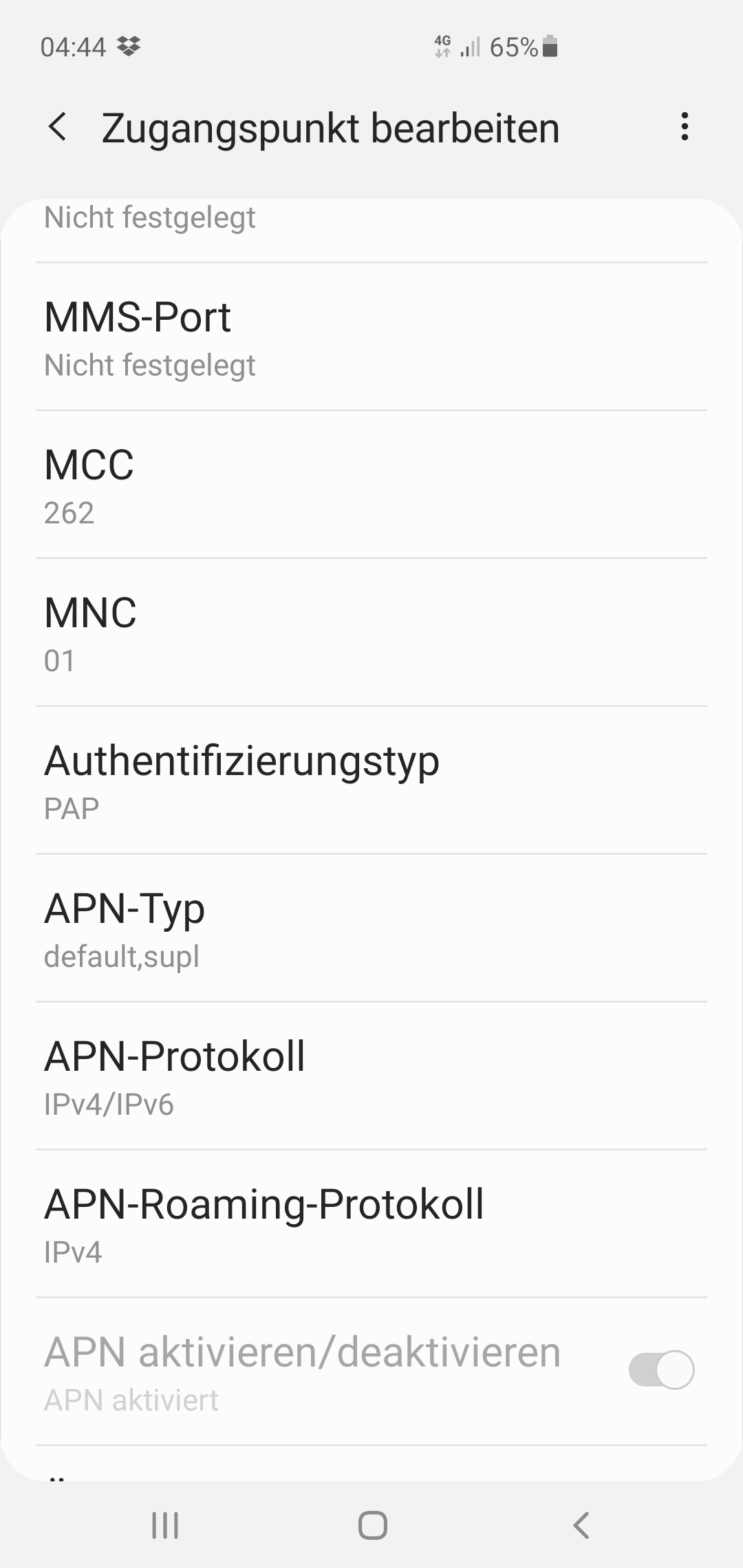
Task: Toggle the APN aktivieren/deaktivieren switch
Action: pyautogui.click(x=660, y=1370)
